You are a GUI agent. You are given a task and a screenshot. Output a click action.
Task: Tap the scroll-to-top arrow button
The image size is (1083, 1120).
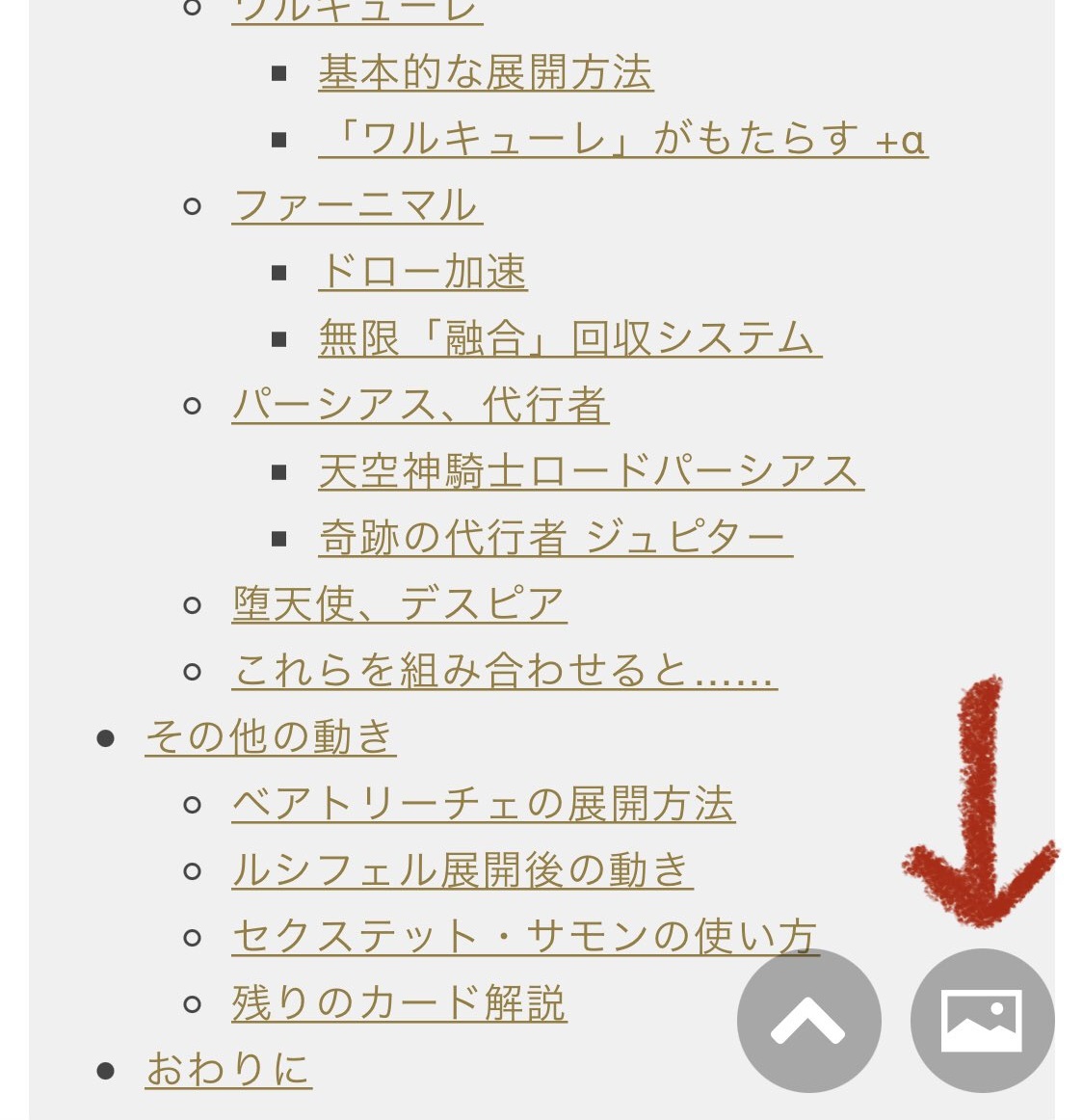(x=808, y=1021)
